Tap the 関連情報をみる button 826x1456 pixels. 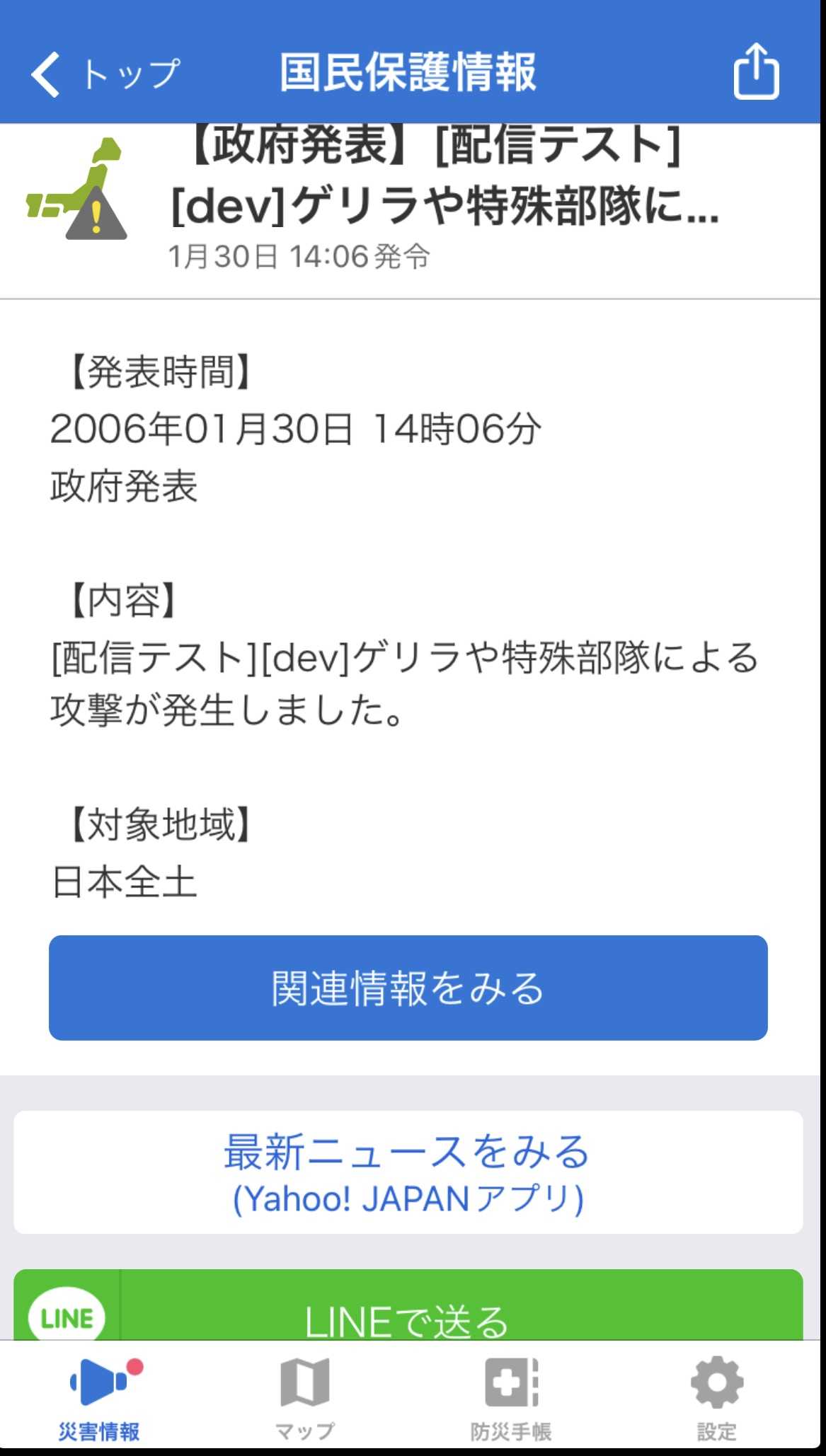click(408, 988)
